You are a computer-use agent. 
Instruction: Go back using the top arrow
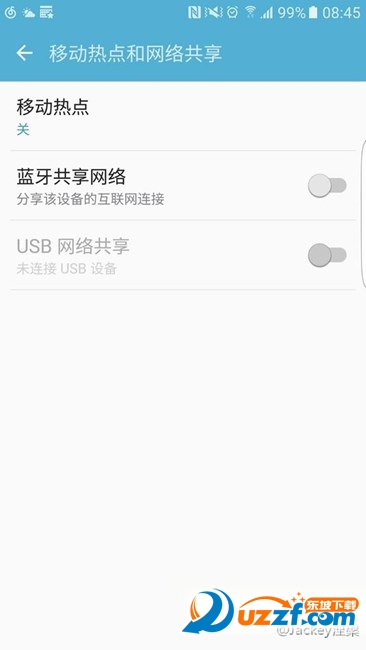click(24, 53)
